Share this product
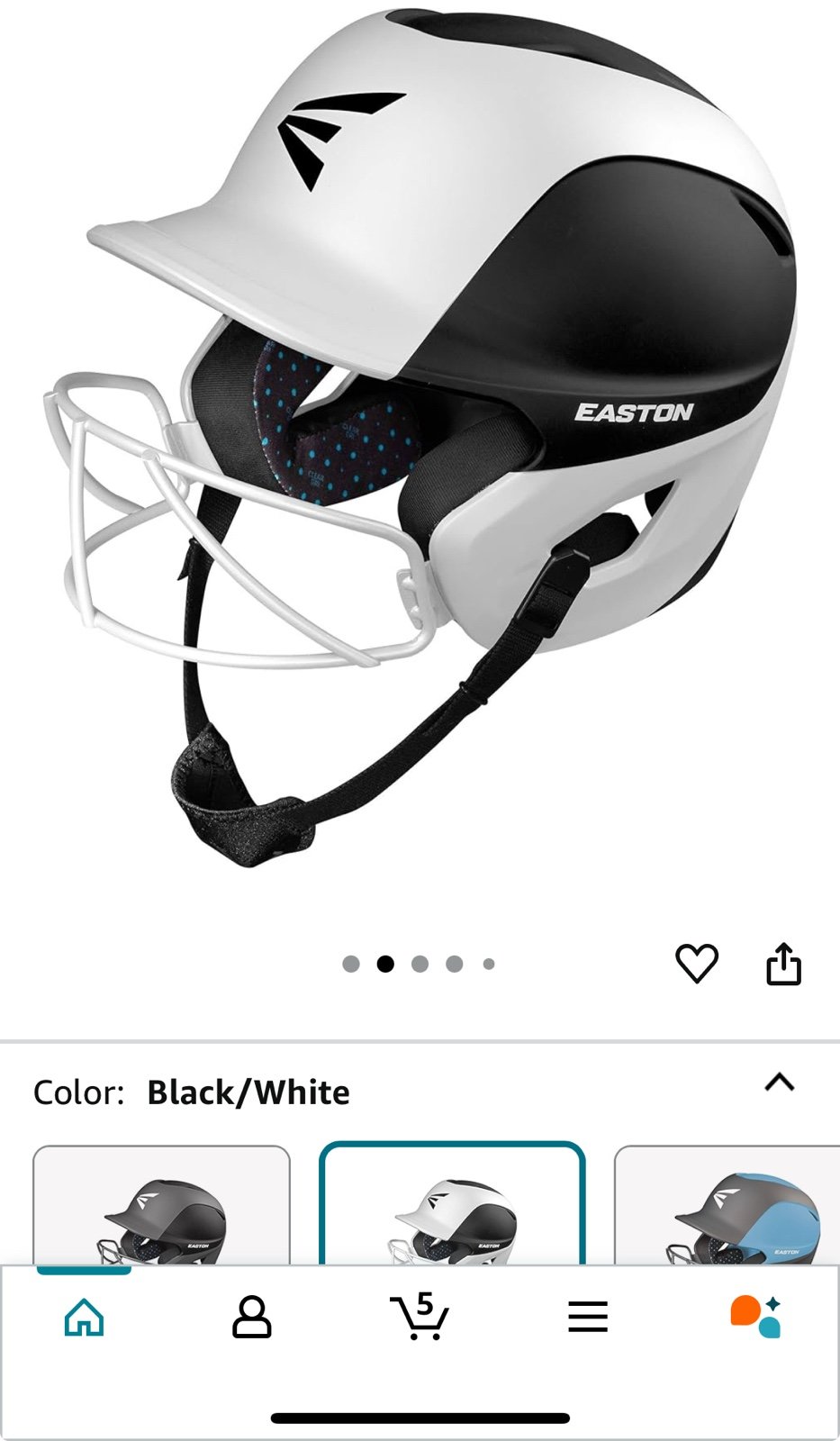This screenshot has width=840, height=1441. coord(783,964)
